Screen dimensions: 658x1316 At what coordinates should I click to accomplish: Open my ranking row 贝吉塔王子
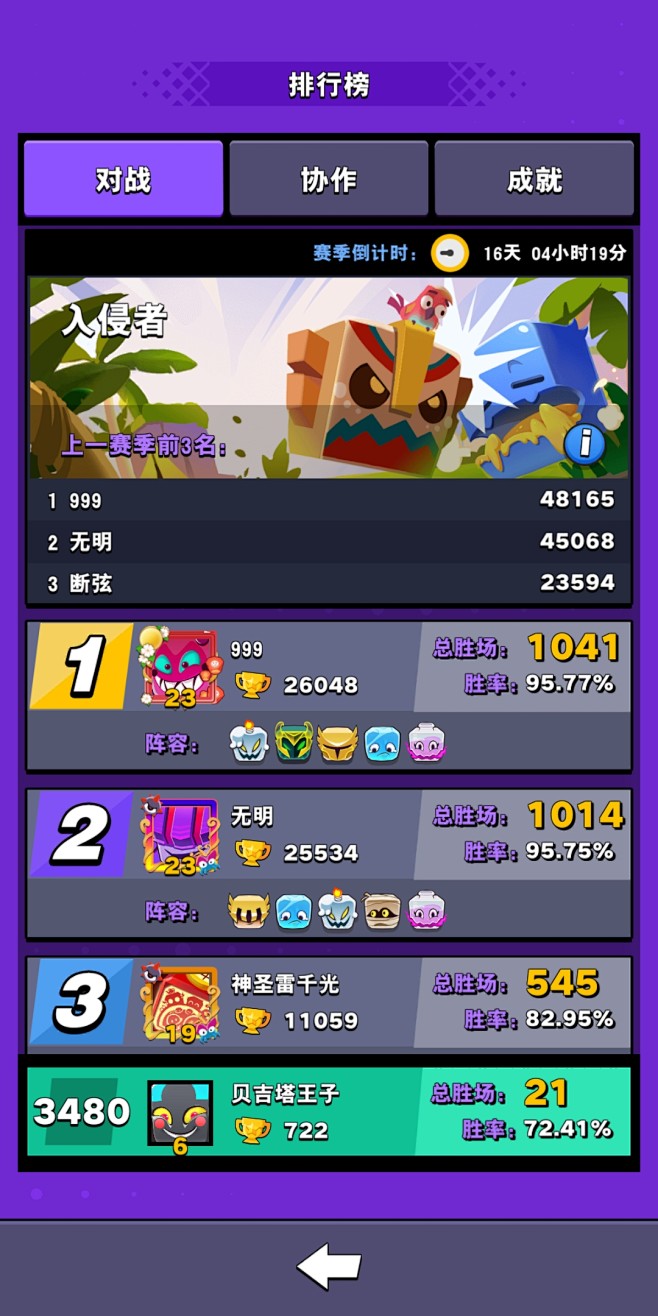(x=329, y=1111)
